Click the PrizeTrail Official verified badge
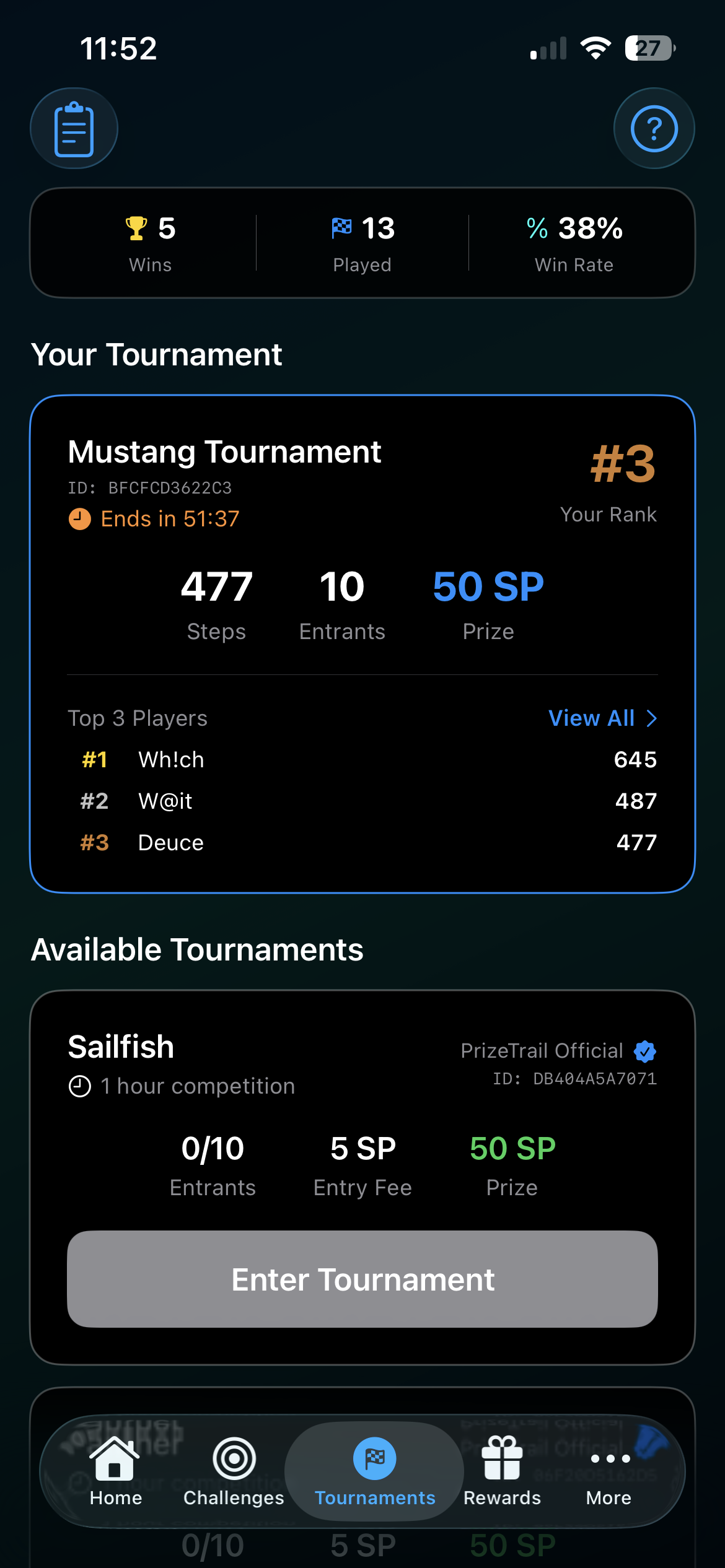The height and width of the screenshot is (1568, 725). tap(645, 1051)
